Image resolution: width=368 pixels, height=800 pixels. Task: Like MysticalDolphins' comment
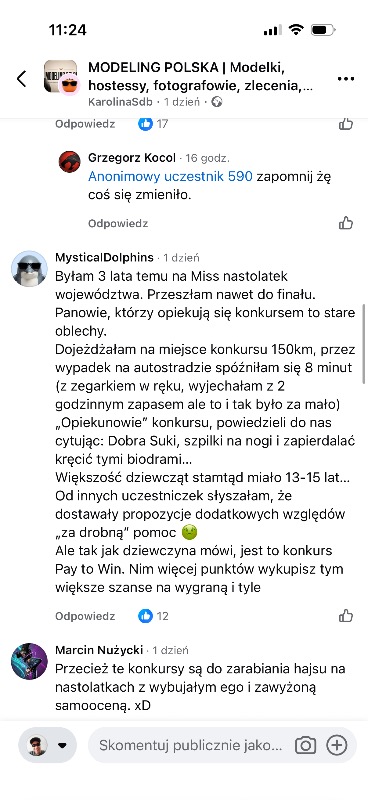(x=346, y=616)
